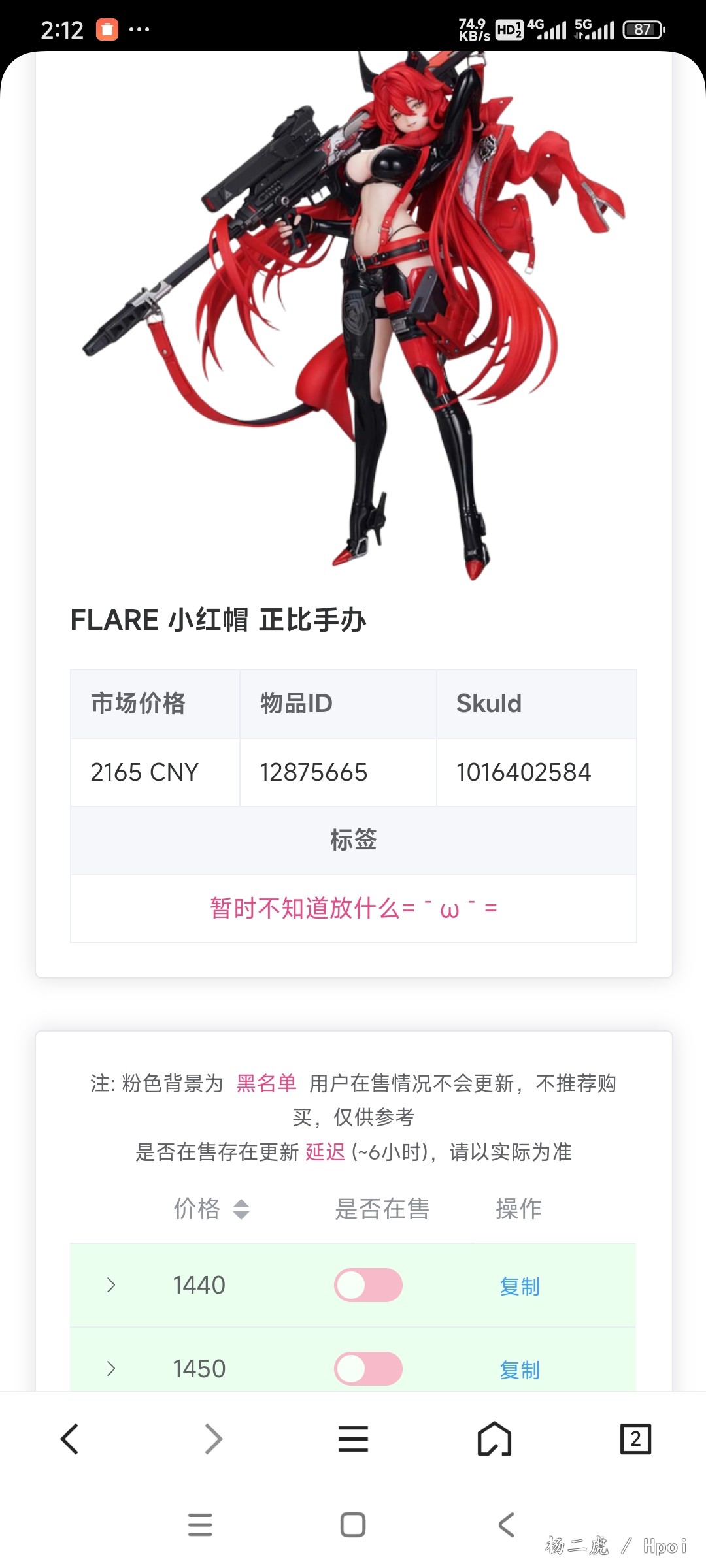Tap 复制 for the 1440 listing
This screenshot has width=706, height=1568.
[519, 1286]
